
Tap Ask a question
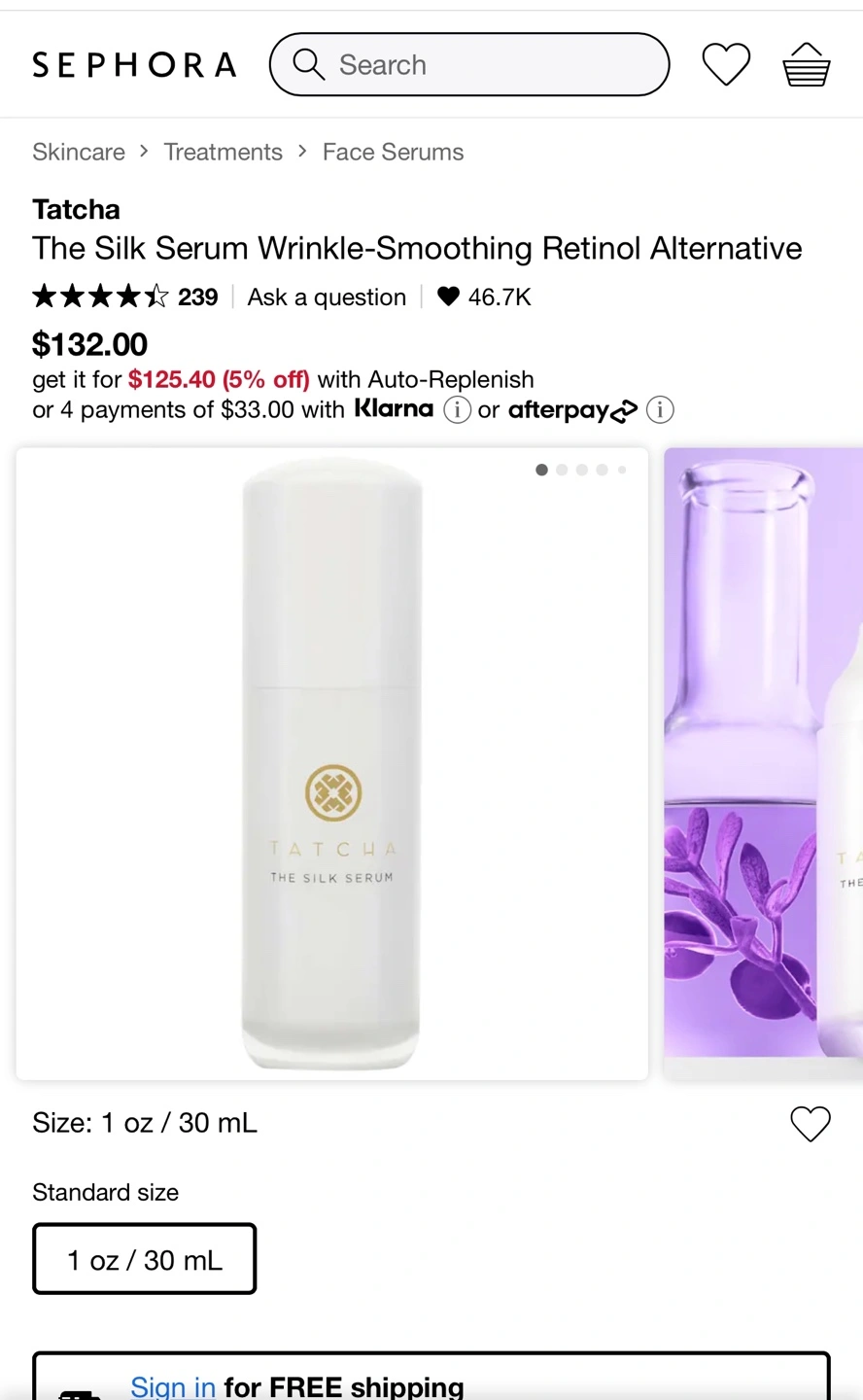(327, 297)
